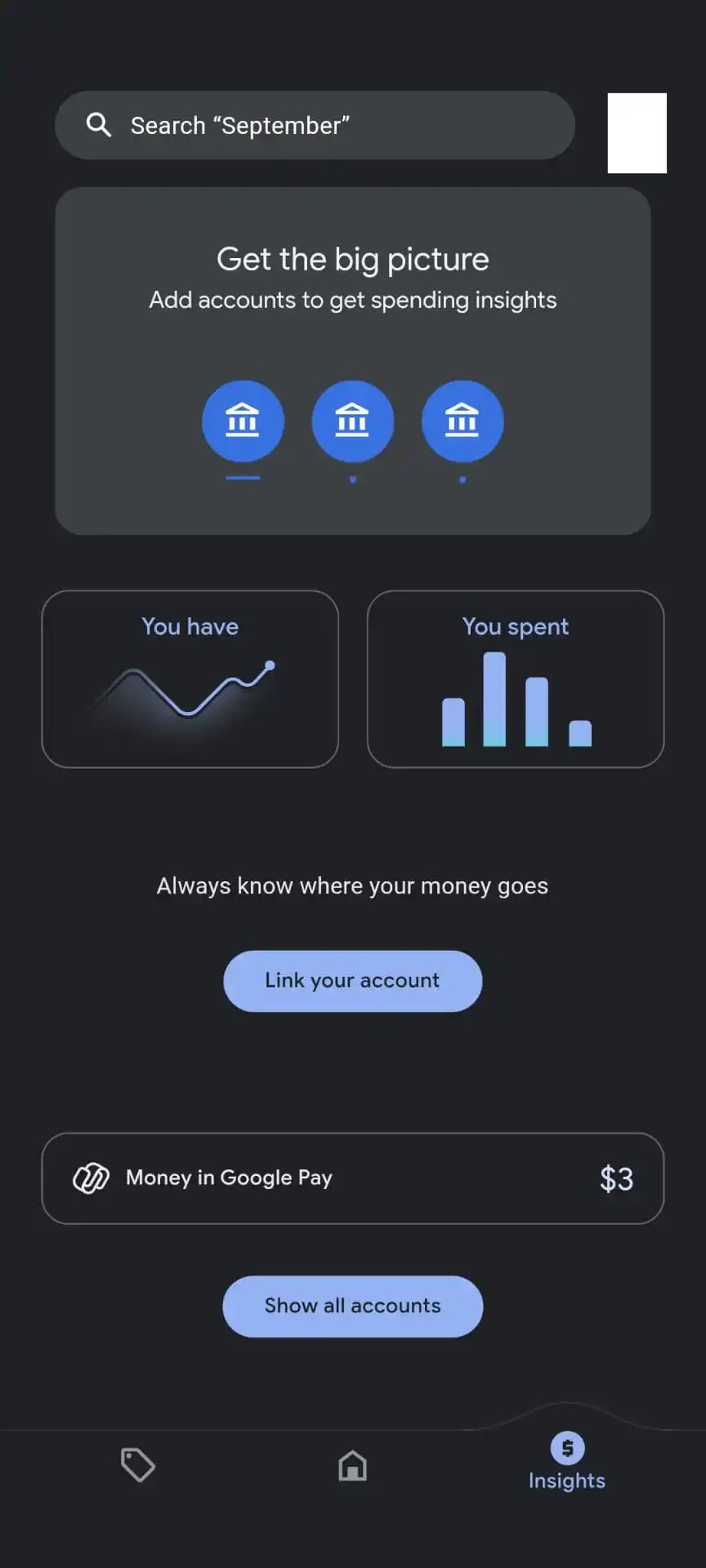Show all accounts
The image size is (706, 1568).
(353, 1306)
